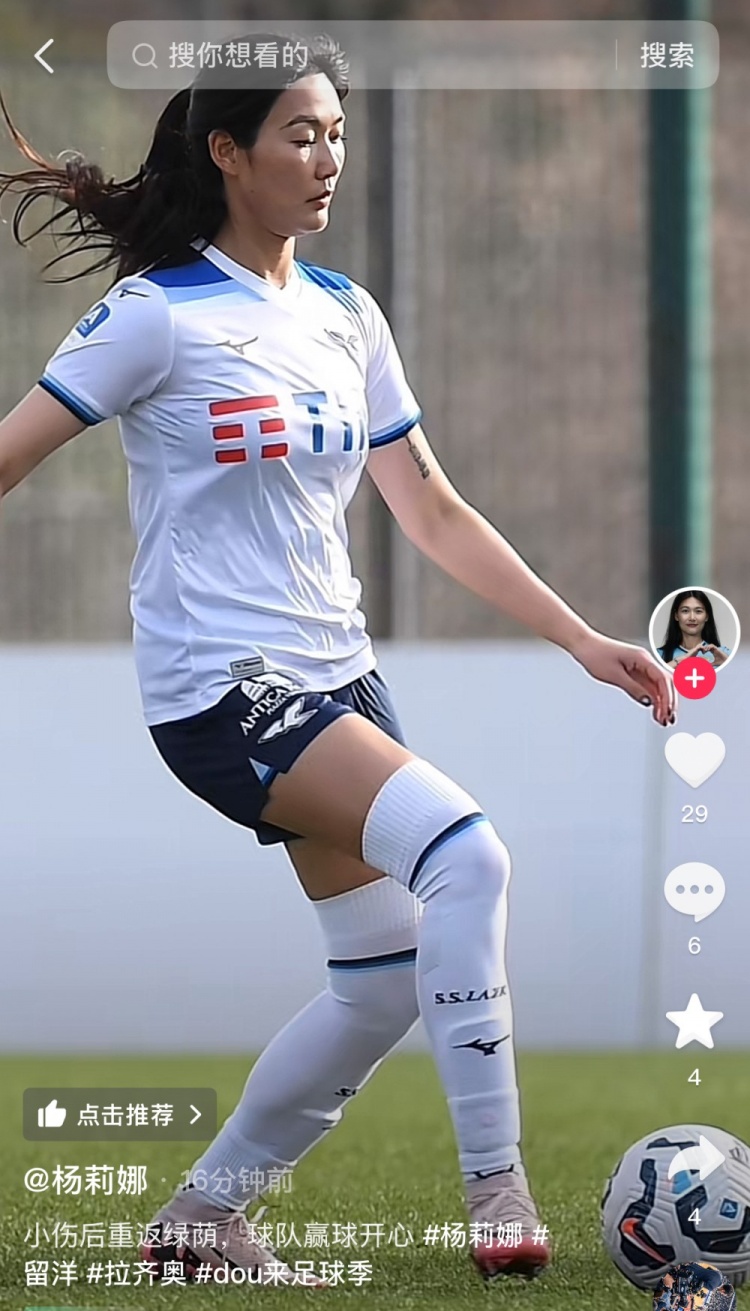Open the comments bubble
The image size is (750, 1311).
tap(694, 891)
